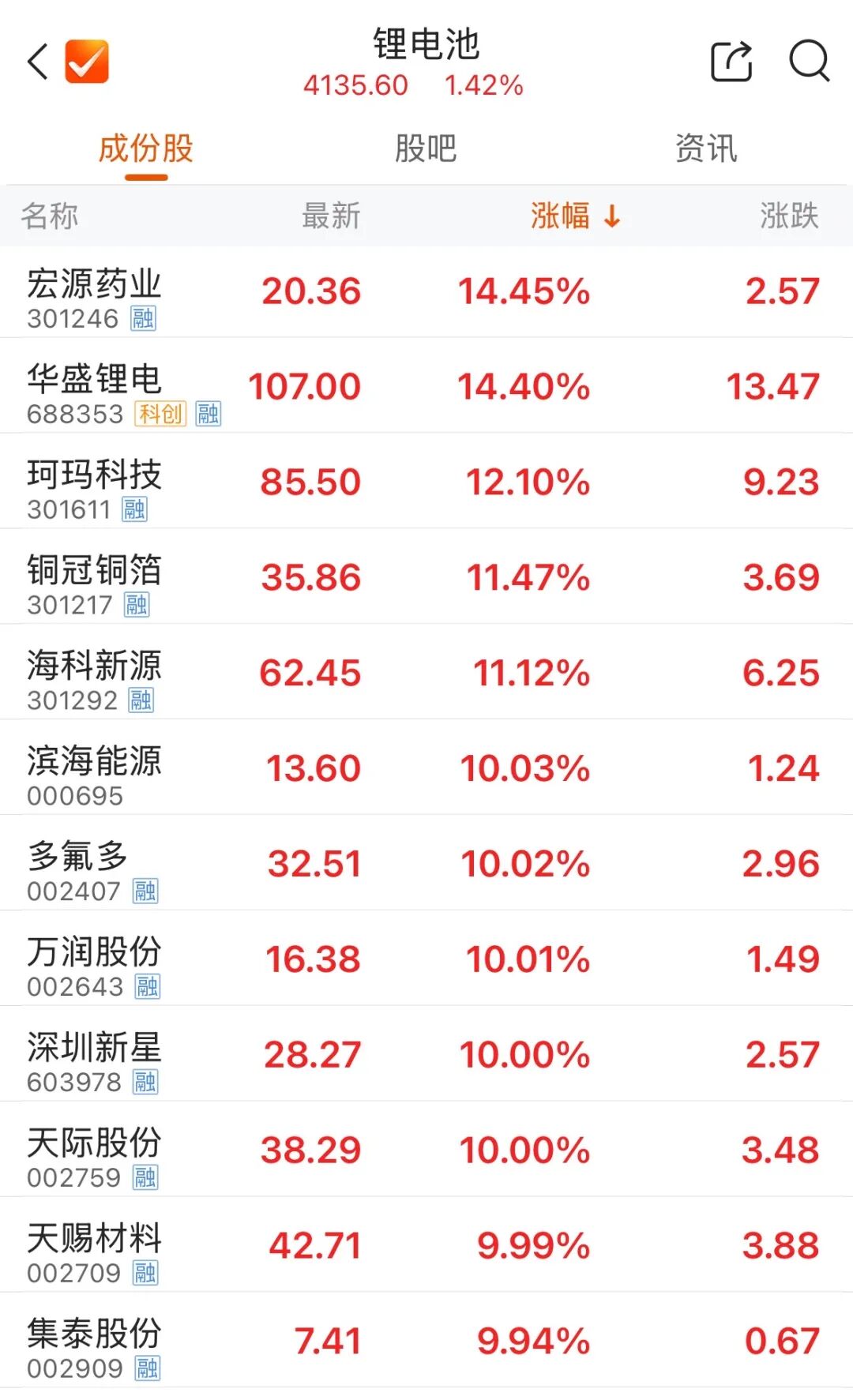Switch to the 股吧 tab
This screenshot has width=853, height=1400.
pos(425,148)
